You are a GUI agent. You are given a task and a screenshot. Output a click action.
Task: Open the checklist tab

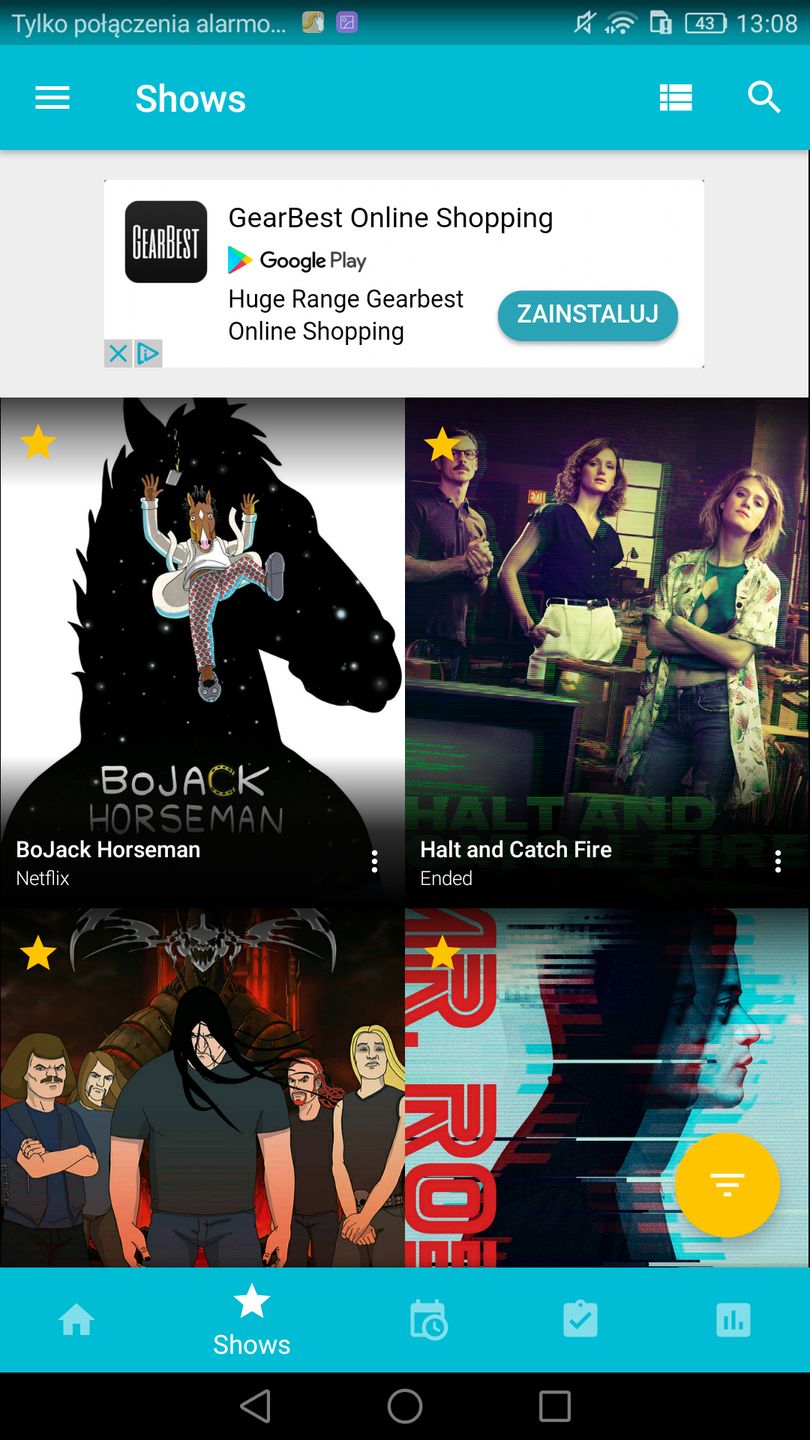[580, 1321]
